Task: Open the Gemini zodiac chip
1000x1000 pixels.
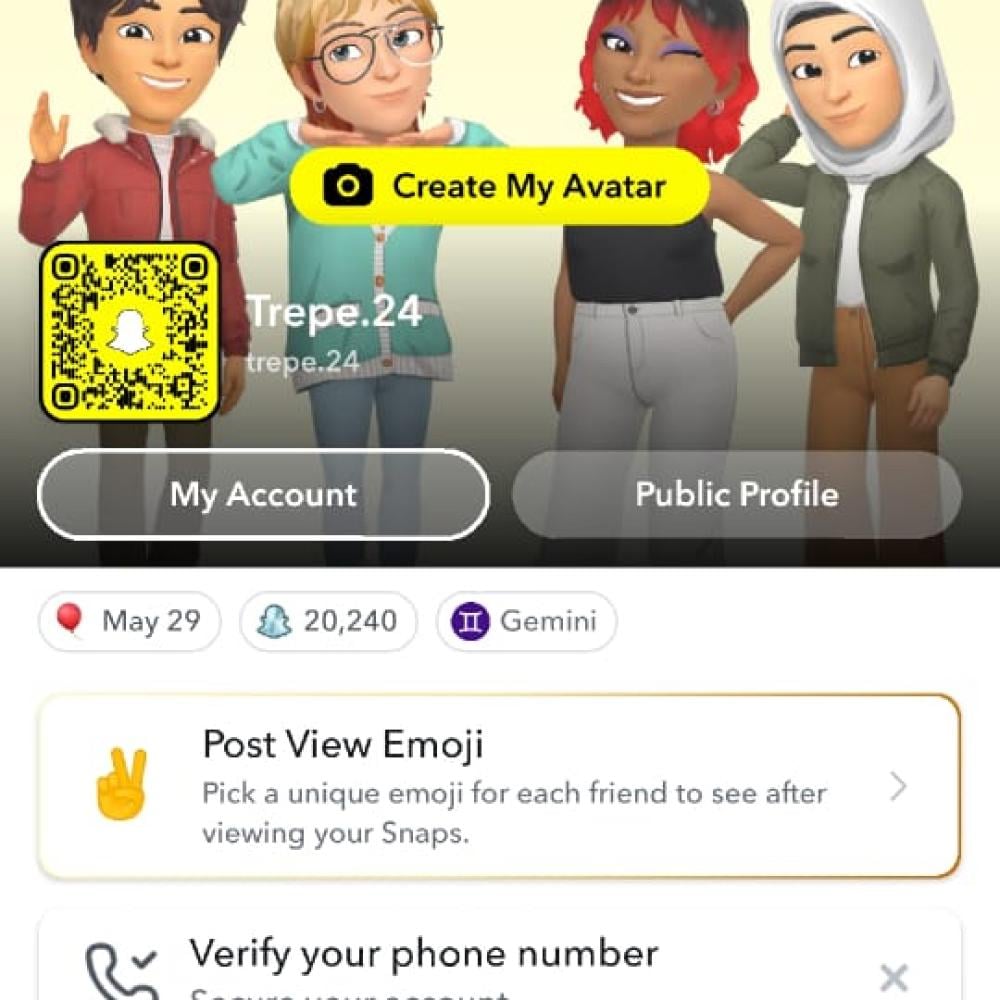Action: tap(526, 621)
